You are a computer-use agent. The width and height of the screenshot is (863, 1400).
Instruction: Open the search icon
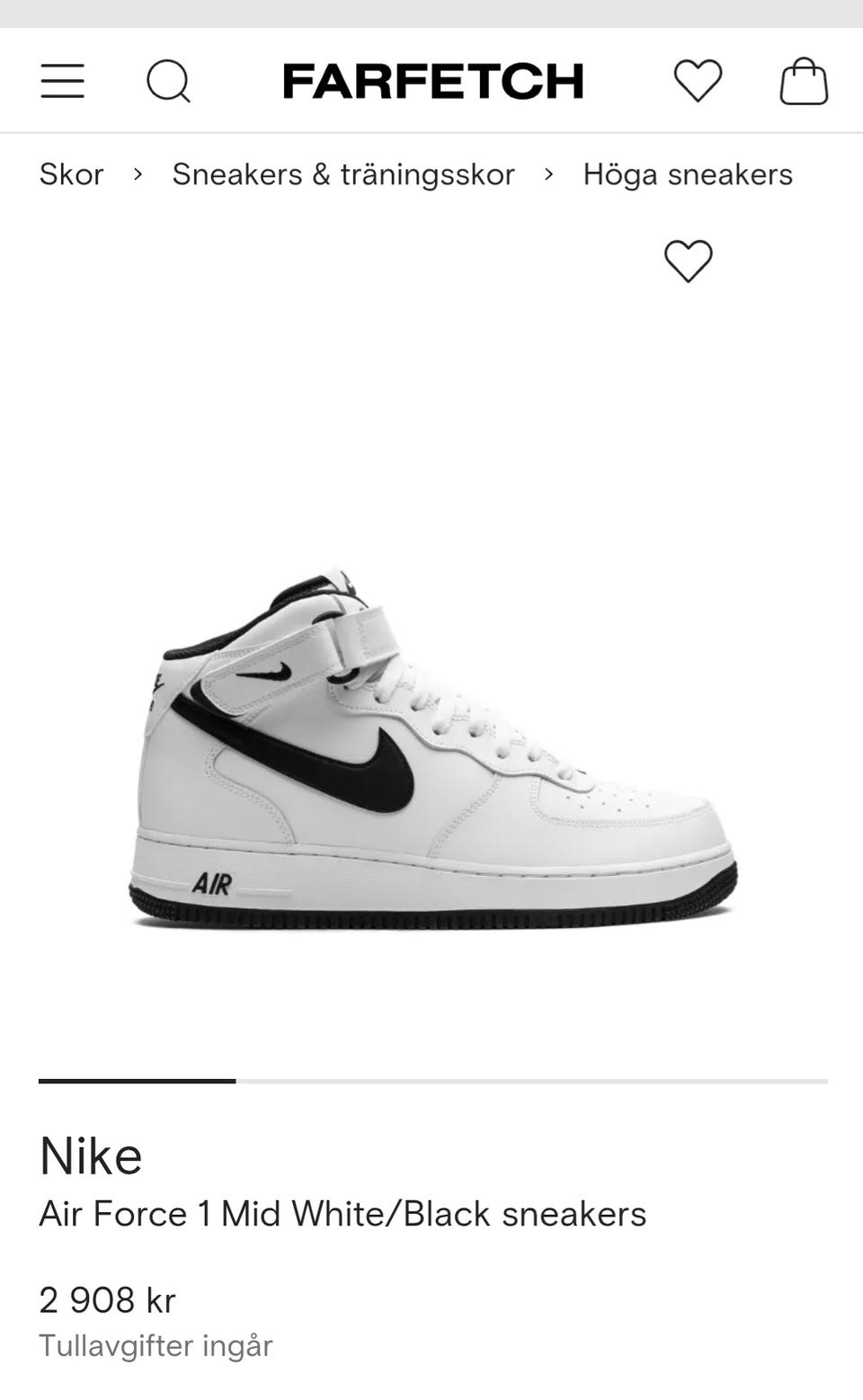tap(168, 81)
